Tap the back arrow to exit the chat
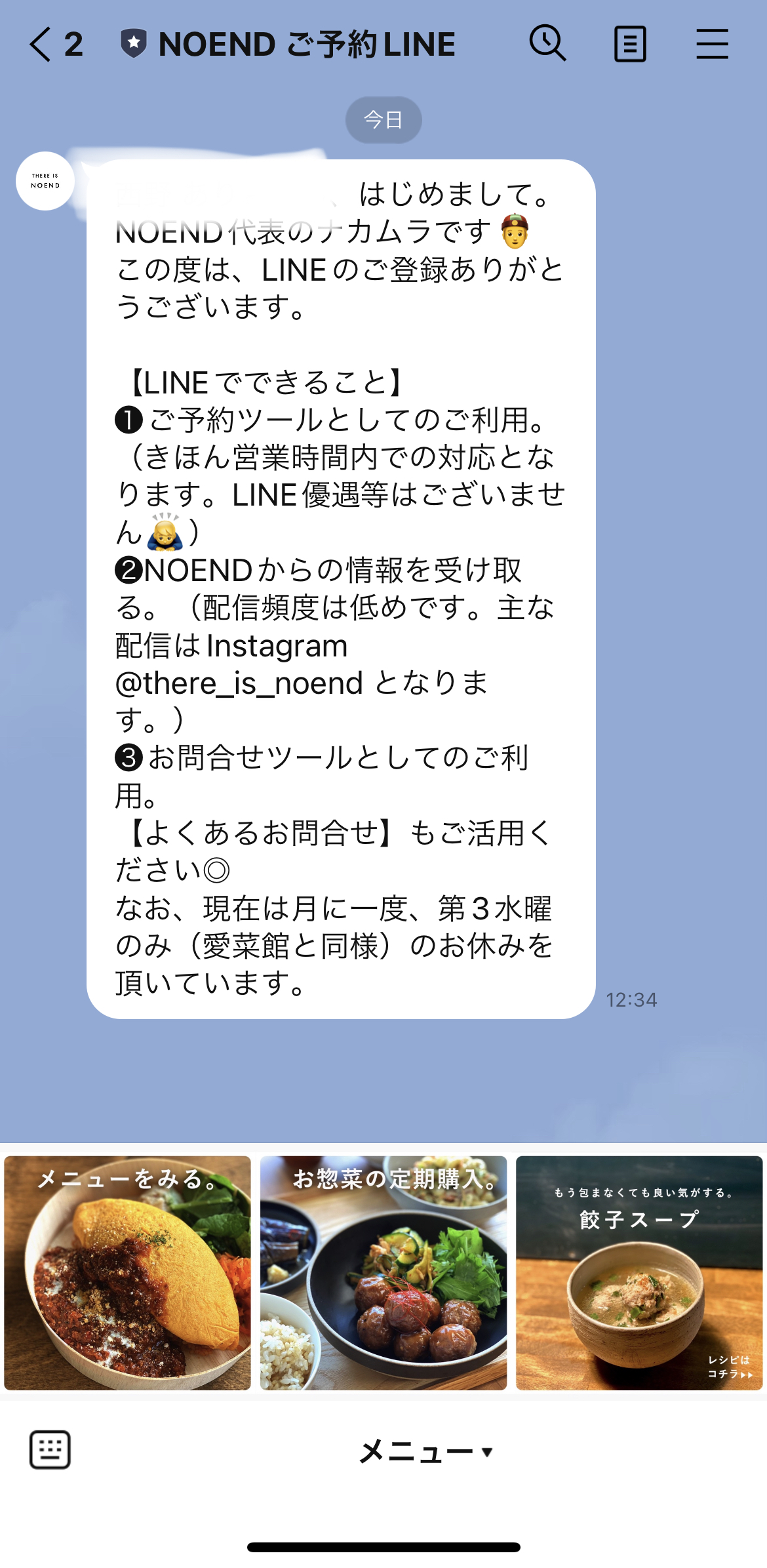767x1568 pixels. (x=39, y=45)
